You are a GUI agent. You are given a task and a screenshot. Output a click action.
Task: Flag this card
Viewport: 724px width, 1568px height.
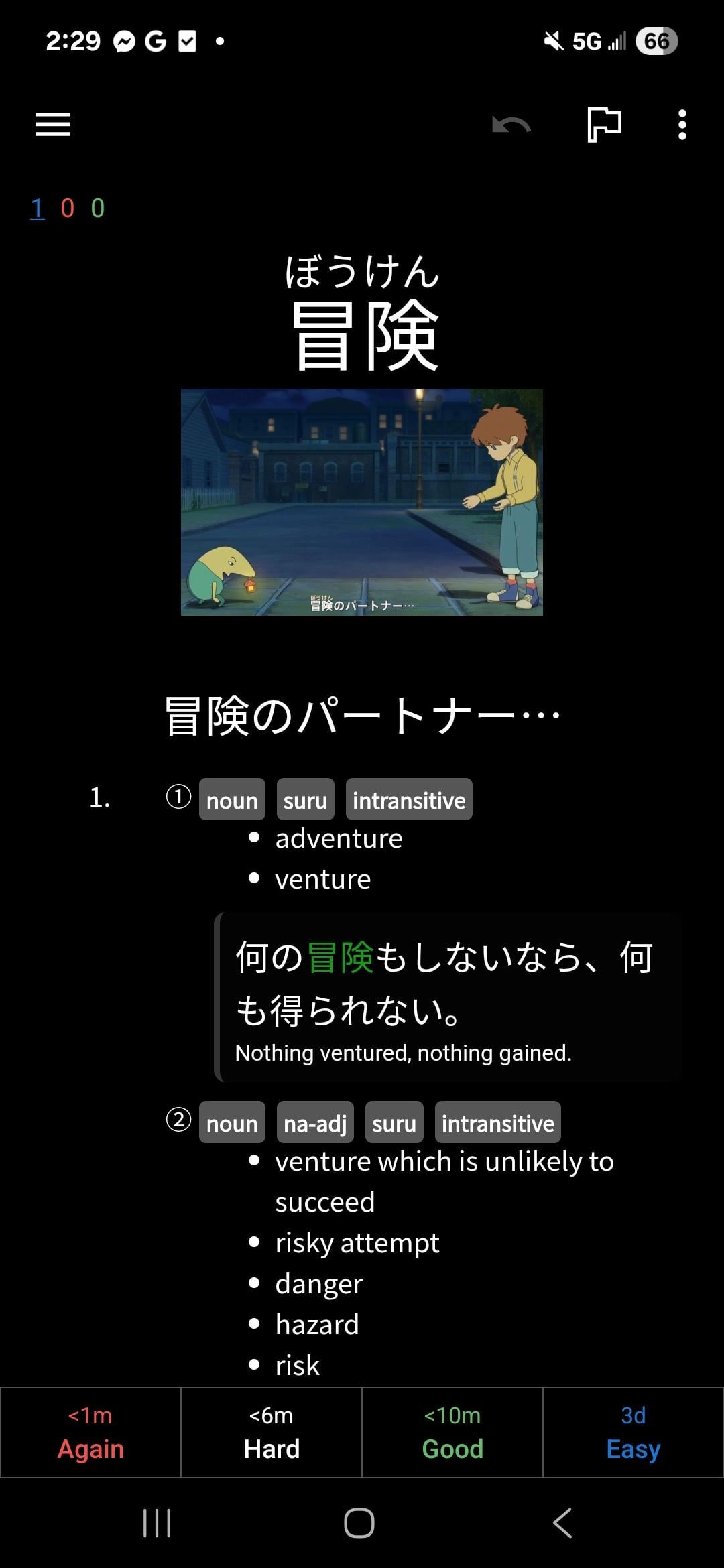click(604, 125)
